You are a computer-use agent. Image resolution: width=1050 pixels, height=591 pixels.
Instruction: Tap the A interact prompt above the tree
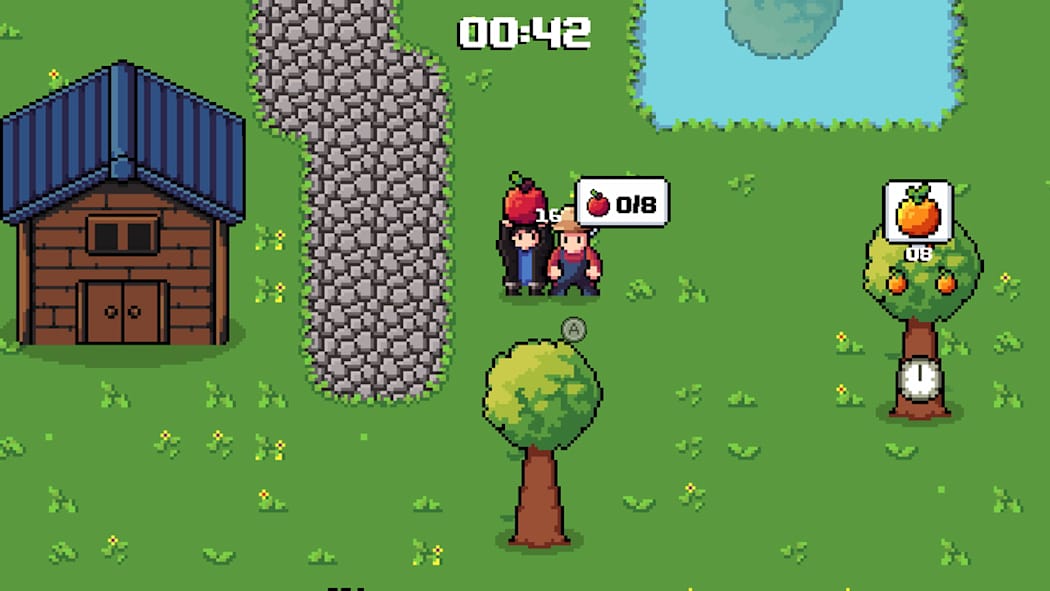tap(573, 328)
